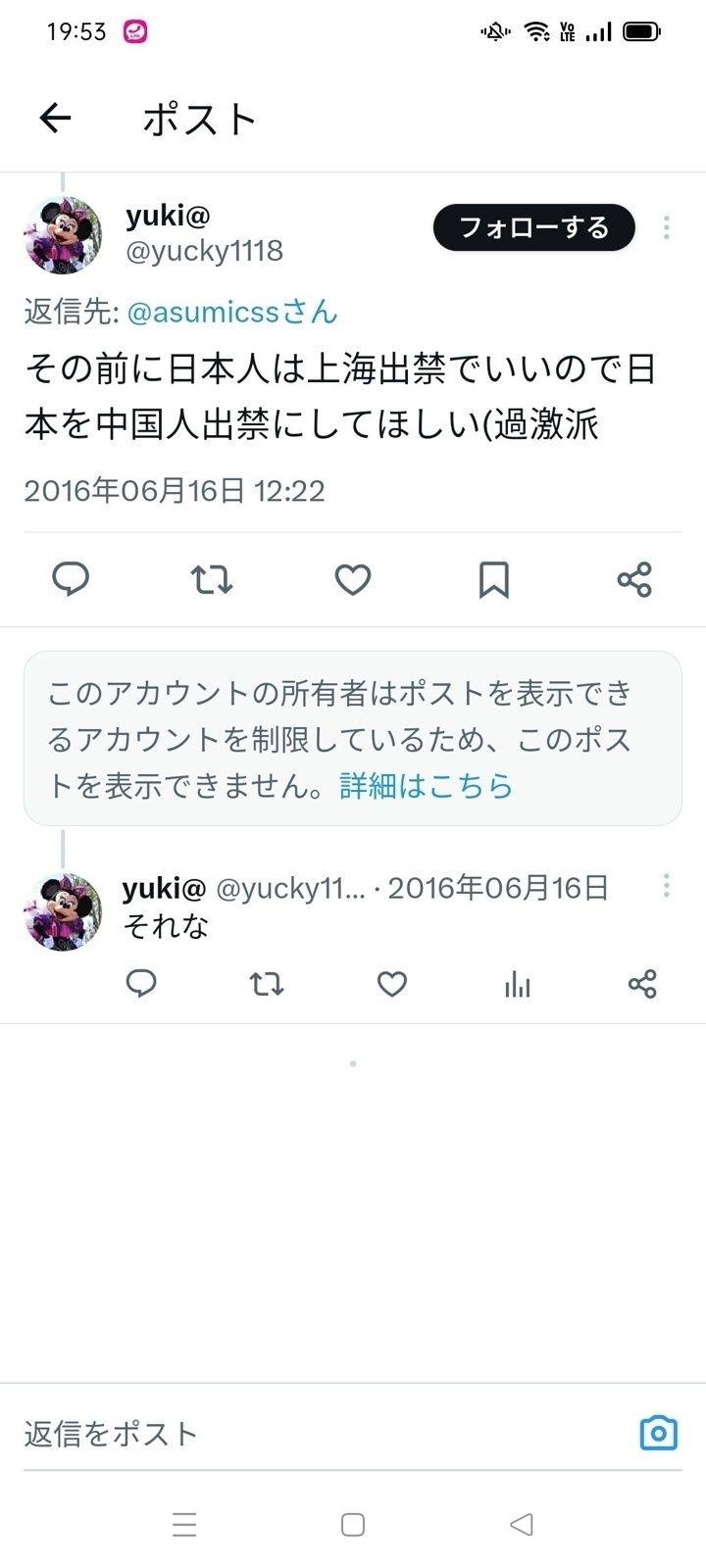The image size is (706, 1568).
Task: Reply to the main post
Action: pos(71,579)
